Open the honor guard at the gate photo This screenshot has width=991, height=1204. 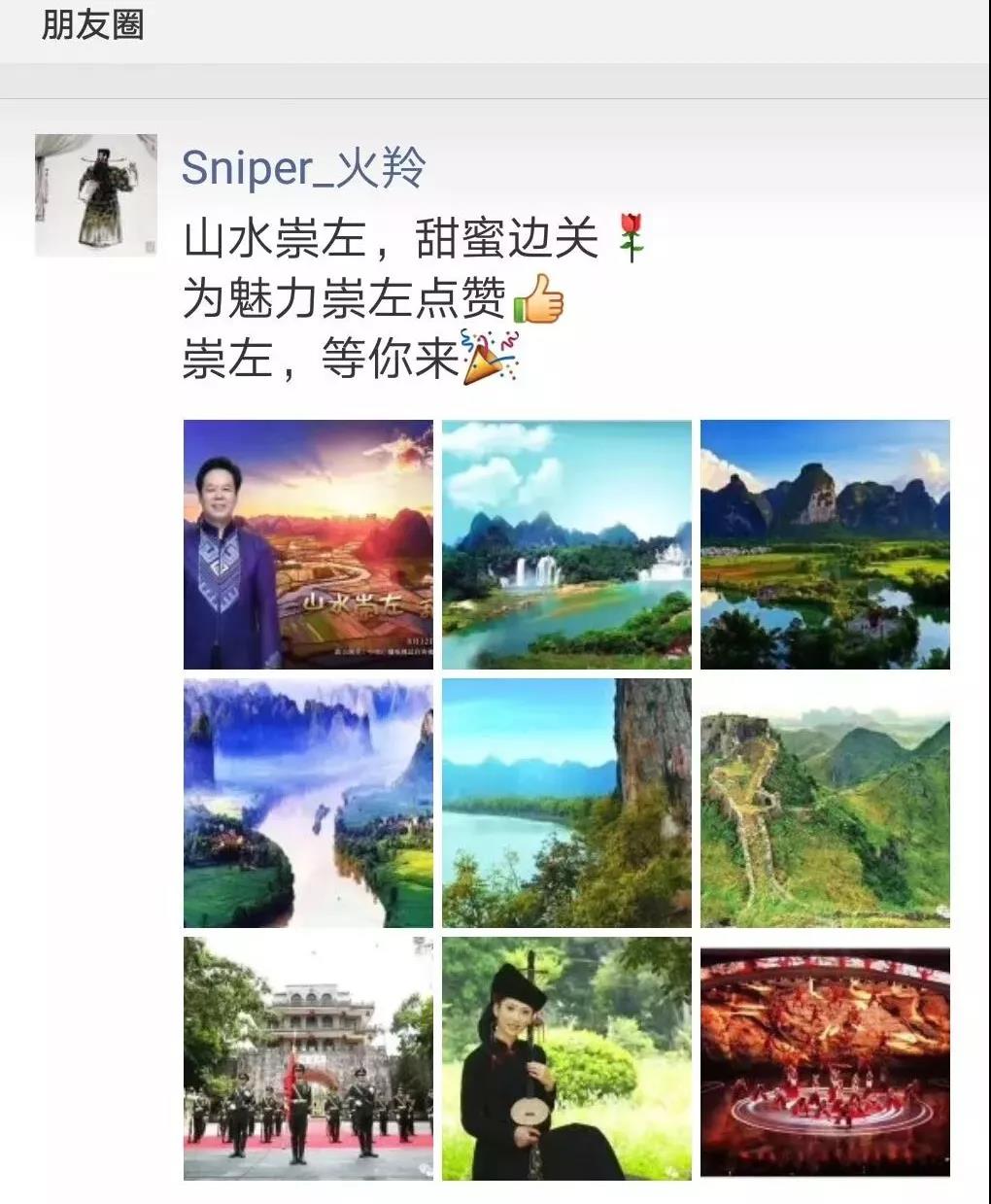(308, 1059)
